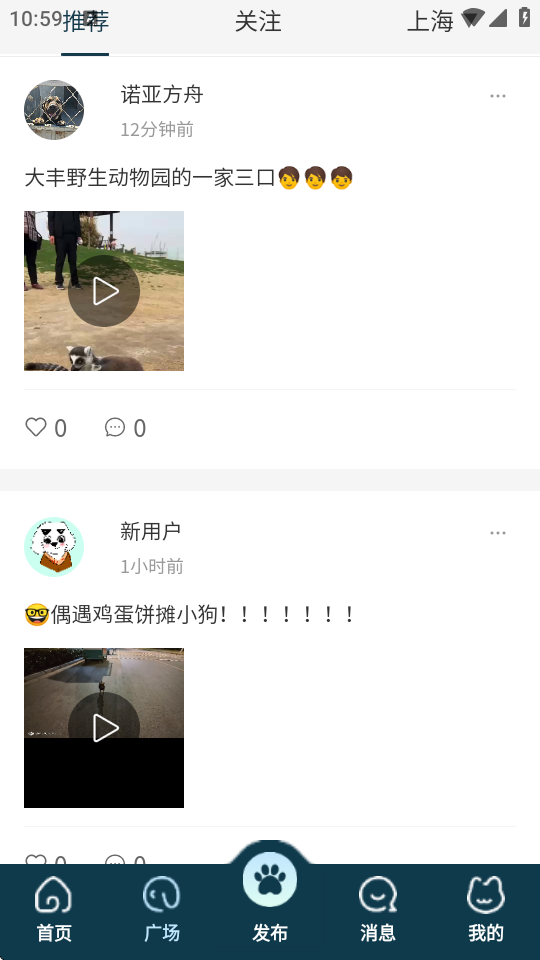Open overflow menu on 新用户's post
This screenshot has height=960, width=540.
(x=498, y=533)
